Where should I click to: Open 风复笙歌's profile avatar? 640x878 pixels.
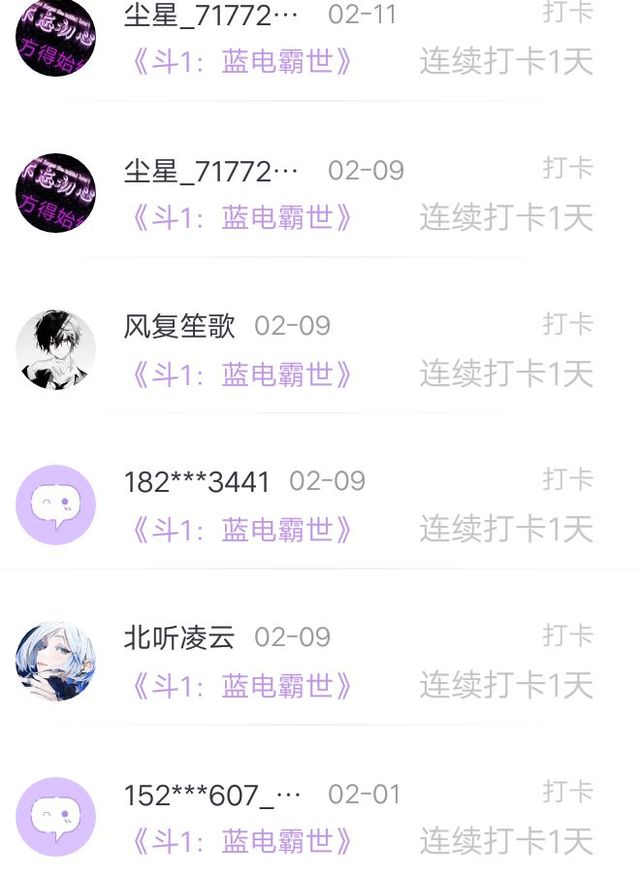55,349
